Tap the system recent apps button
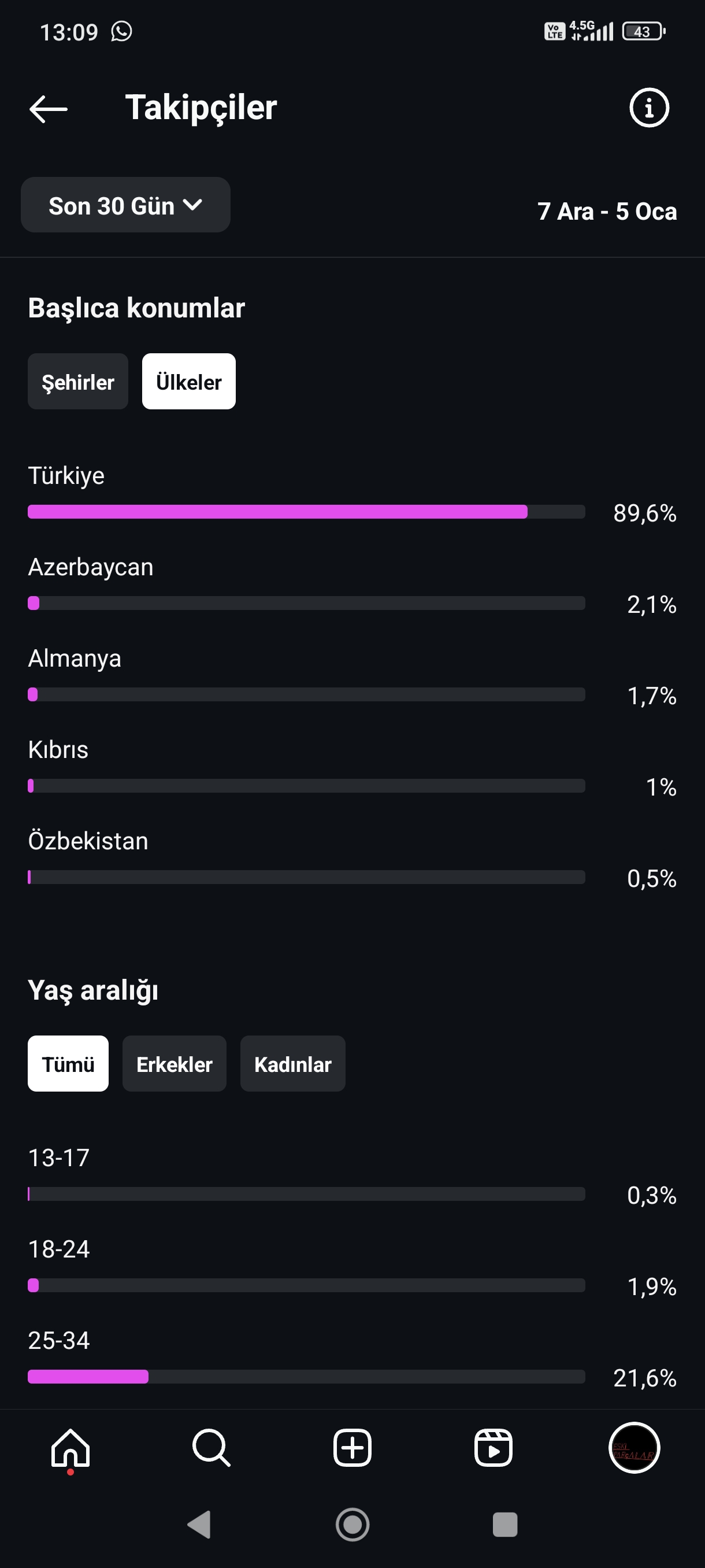Image resolution: width=705 pixels, height=1568 pixels. coord(505,1525)
